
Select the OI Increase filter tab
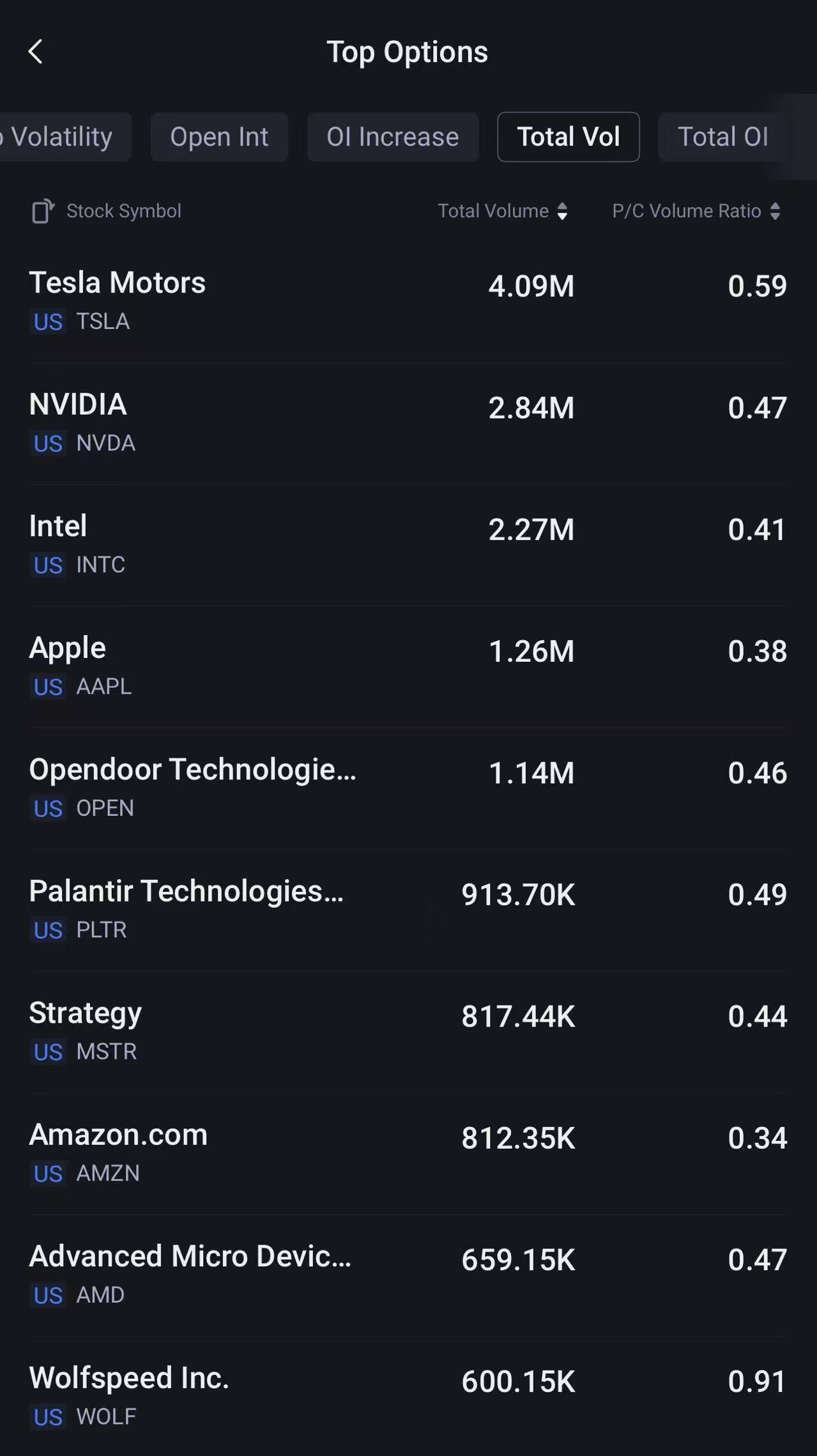tap(392, 137)
